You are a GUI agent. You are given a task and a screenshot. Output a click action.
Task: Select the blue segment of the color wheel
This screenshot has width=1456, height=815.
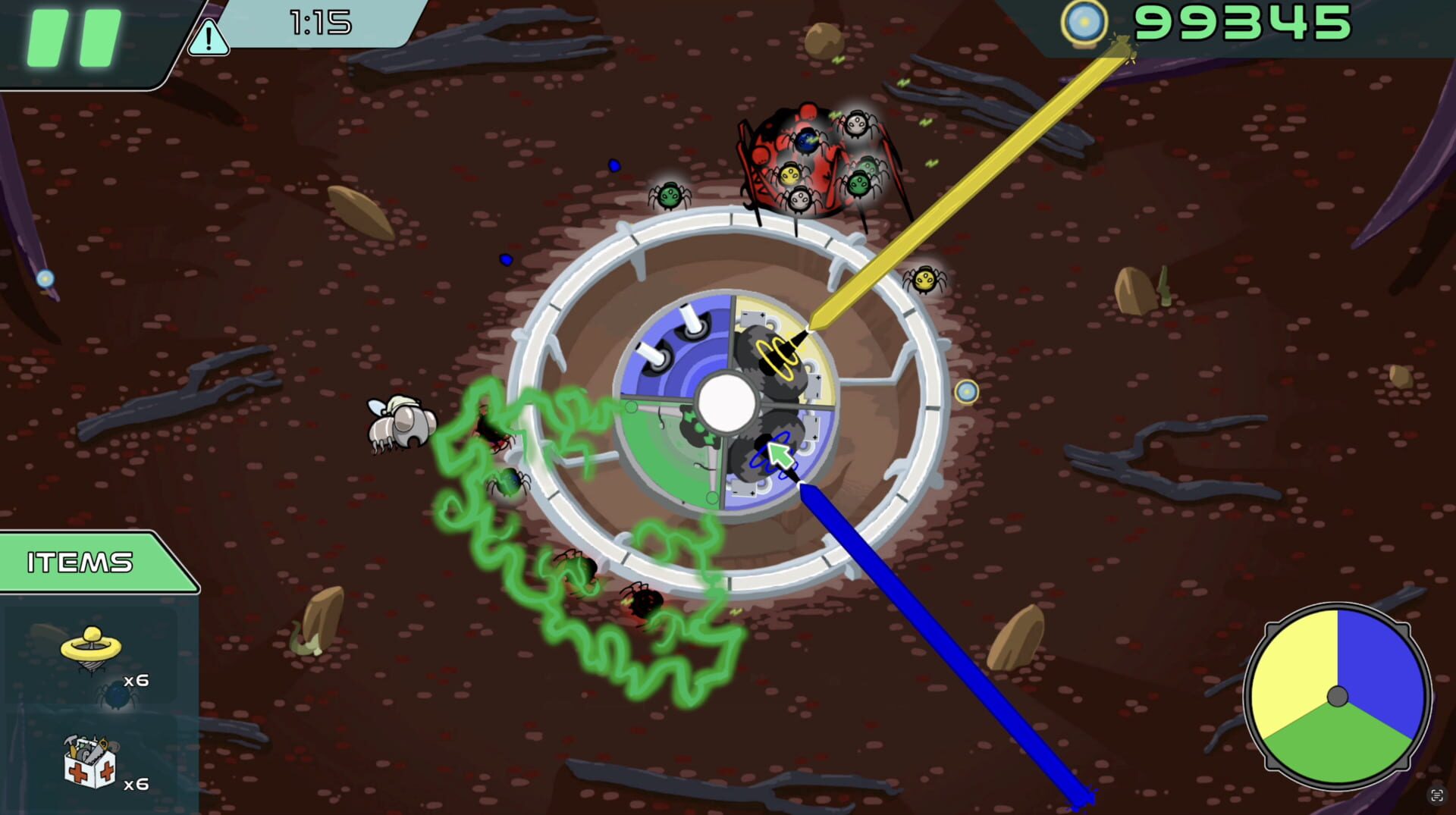(x=1380, y=667)
